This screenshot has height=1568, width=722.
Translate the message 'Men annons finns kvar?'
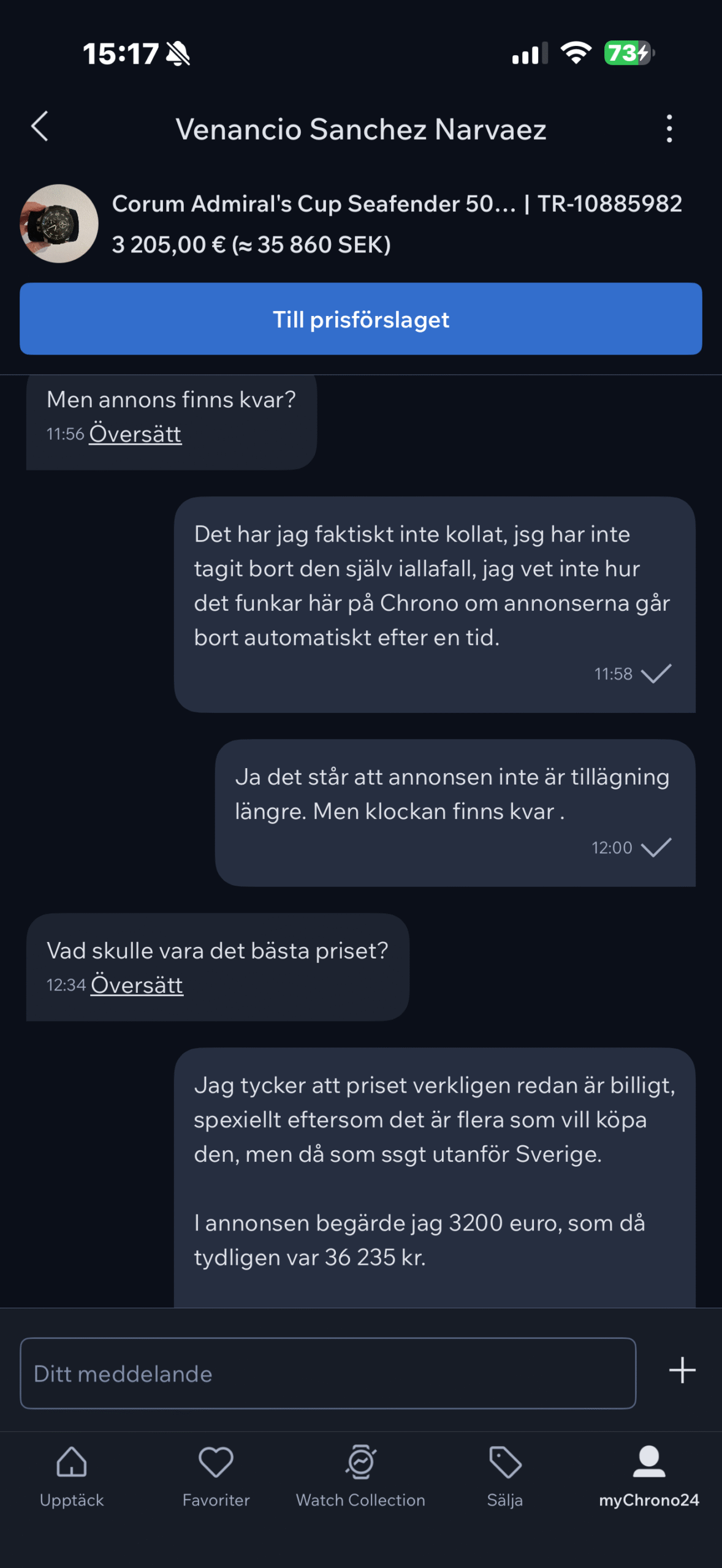pos(135,434)
